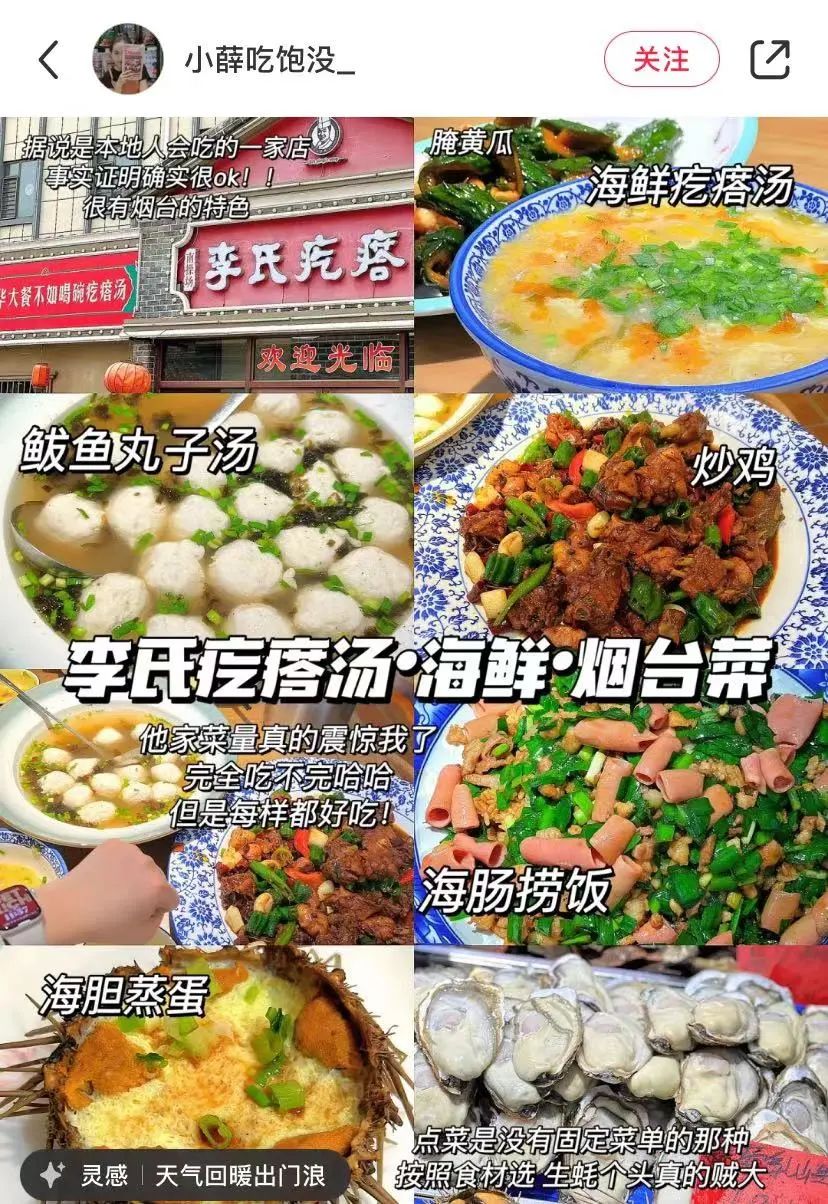View the 鲅鱼丸子汤 fish ball soup image
The image size is (828, 1204).
click(x=200, y=530)
